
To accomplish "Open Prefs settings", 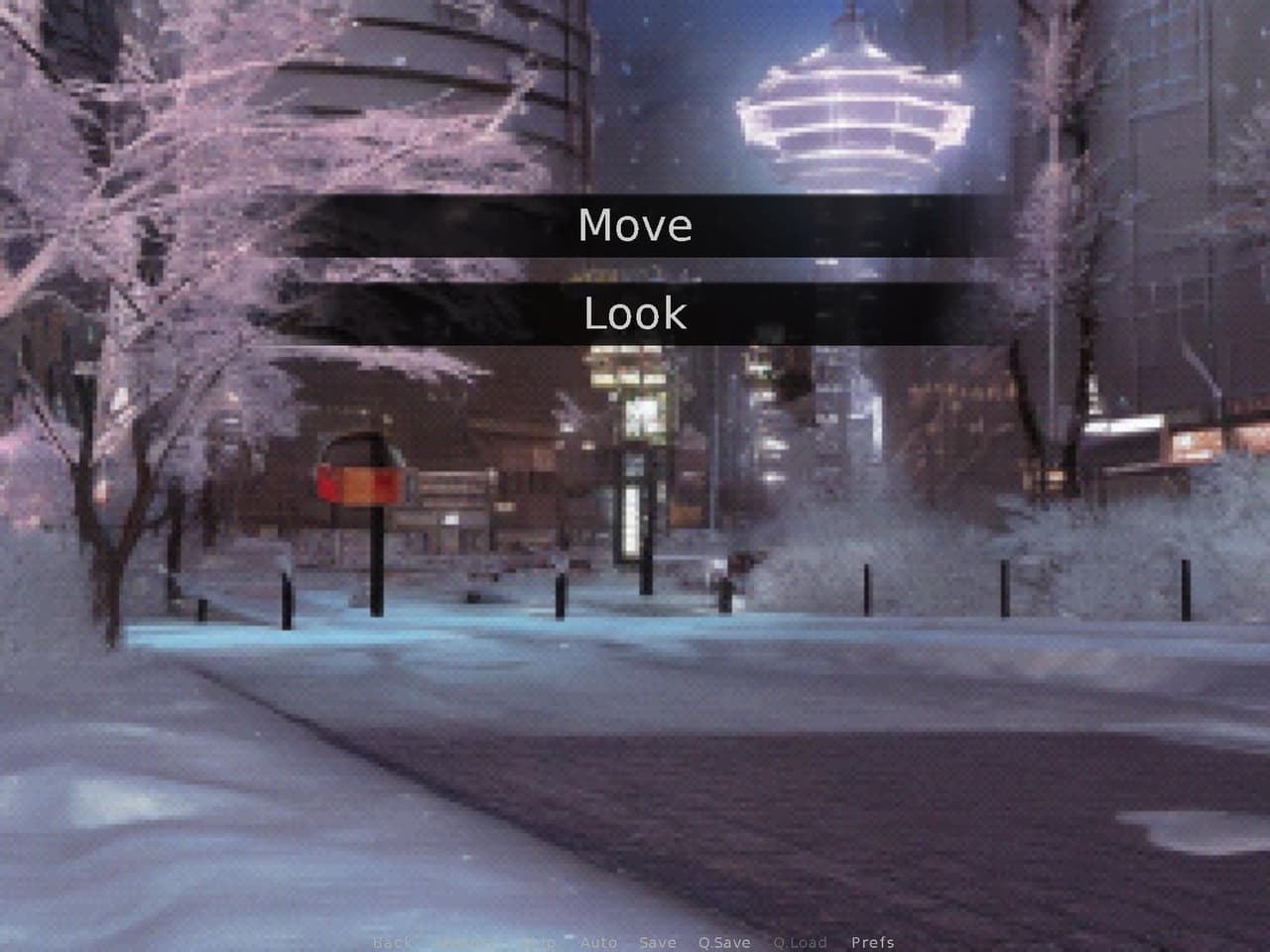I will 872,942.
